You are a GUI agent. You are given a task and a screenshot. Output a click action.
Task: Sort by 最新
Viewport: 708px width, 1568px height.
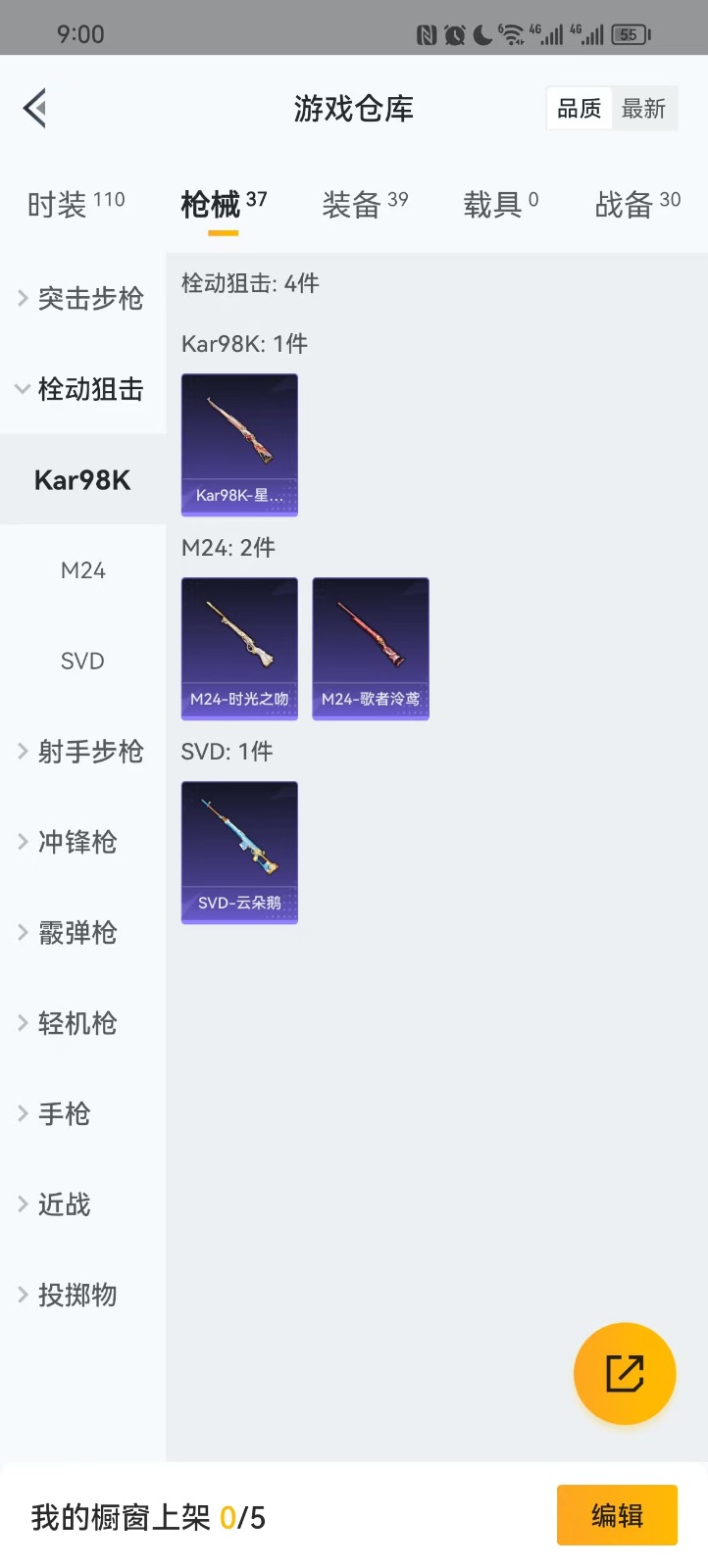[x=644, y=109]
